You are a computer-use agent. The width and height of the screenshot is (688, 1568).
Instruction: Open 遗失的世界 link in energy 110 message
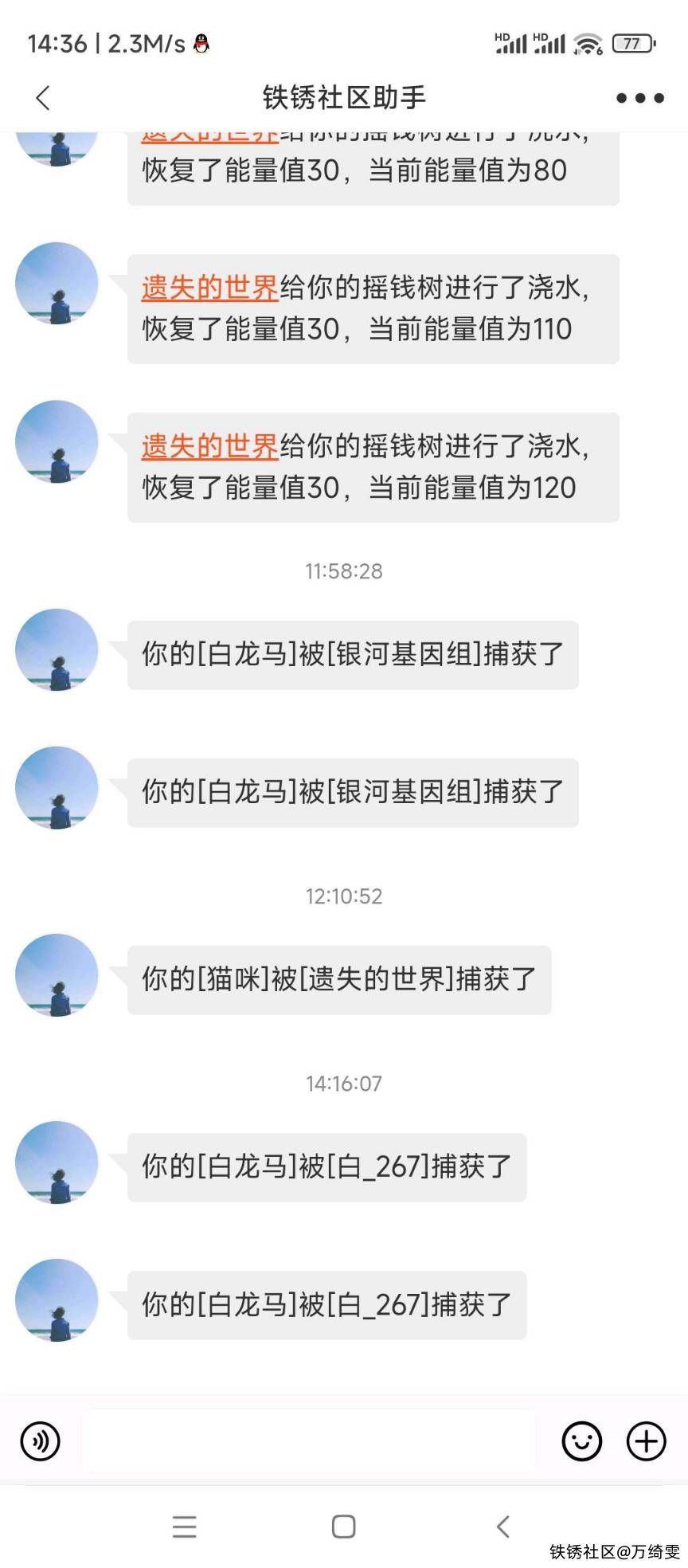(210, 288)
